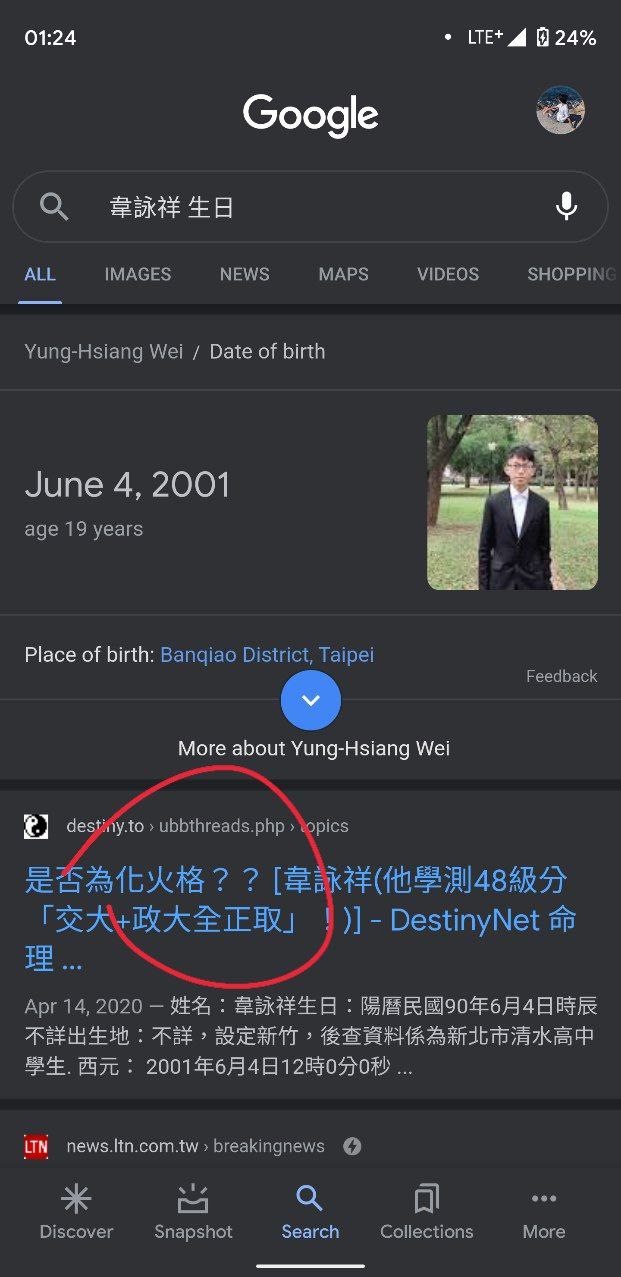Screen dimensions: 621x1277
Task: Switch to the Shopping tab
Action: (x=571, y=274)
